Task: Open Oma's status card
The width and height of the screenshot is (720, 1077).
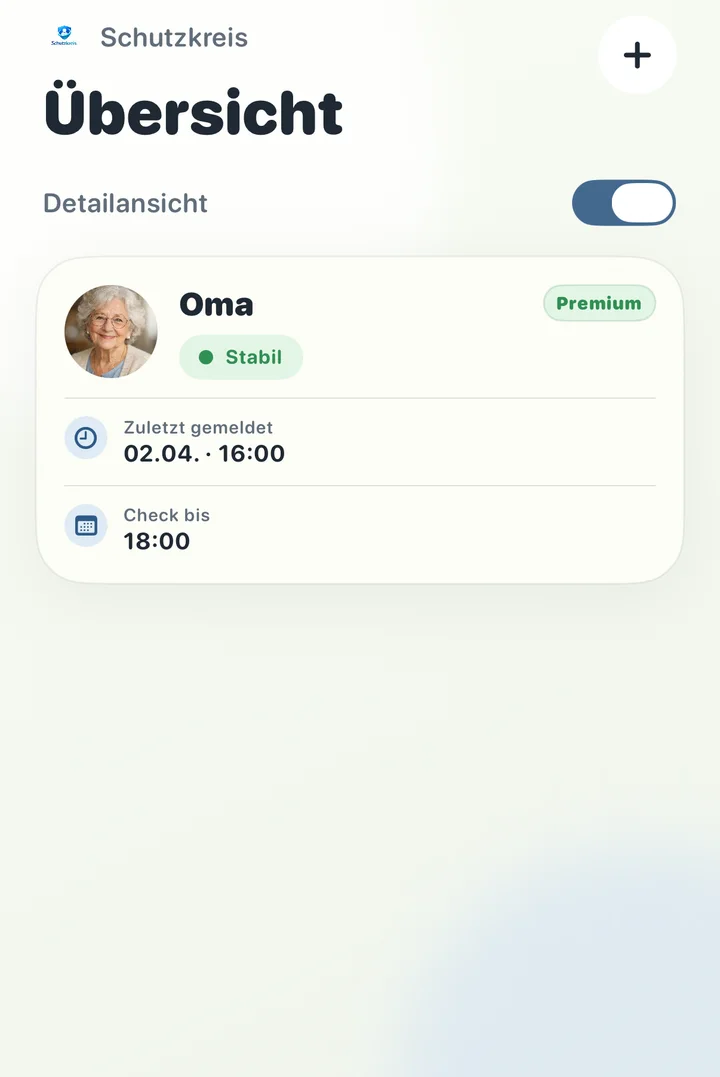Action: coord(360,420)
